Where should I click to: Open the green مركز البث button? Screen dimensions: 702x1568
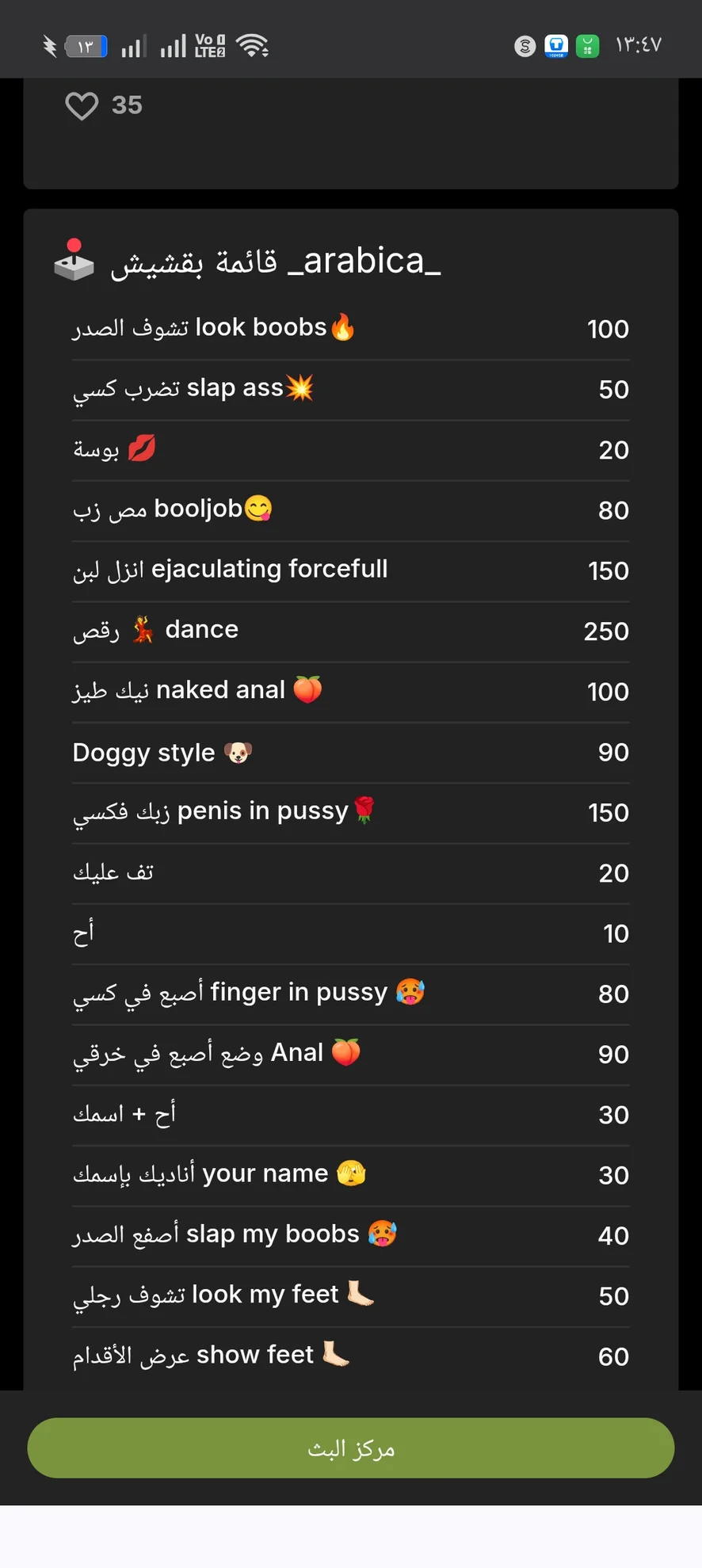click(x=351, y=1448)
